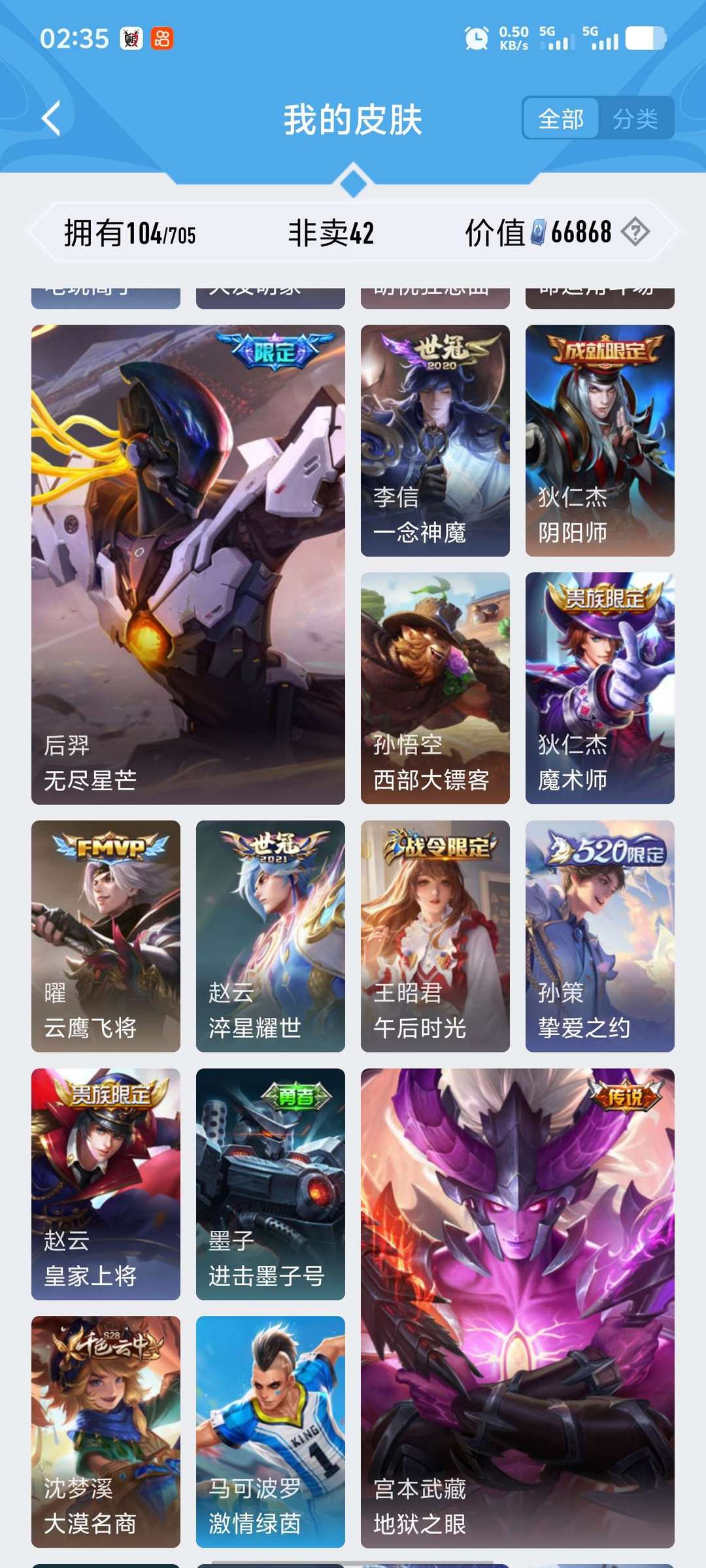Switch to the 分类 view
The width and height of the screenshot is (706, 1568).
tap(635, 118)
